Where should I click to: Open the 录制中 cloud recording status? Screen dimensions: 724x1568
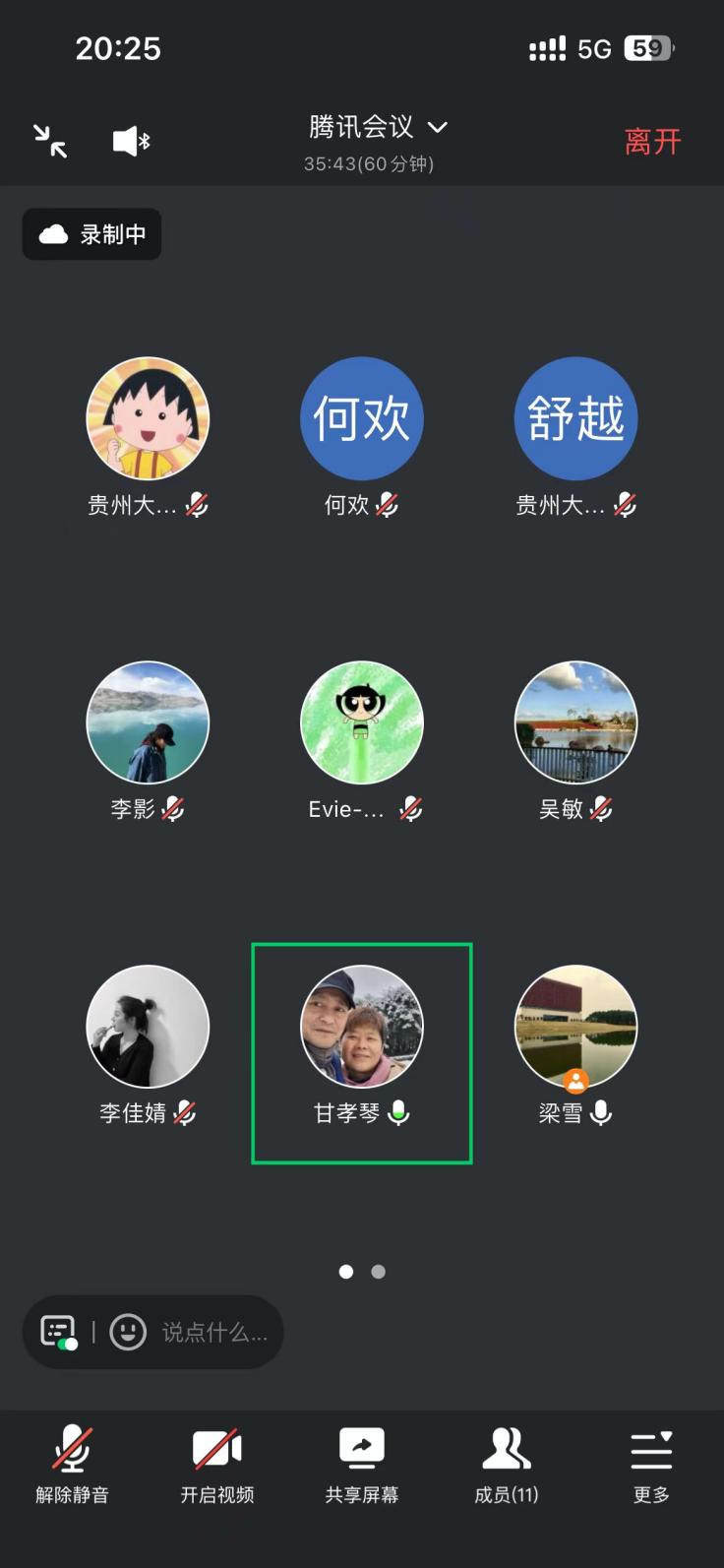[x=92, y=234]
